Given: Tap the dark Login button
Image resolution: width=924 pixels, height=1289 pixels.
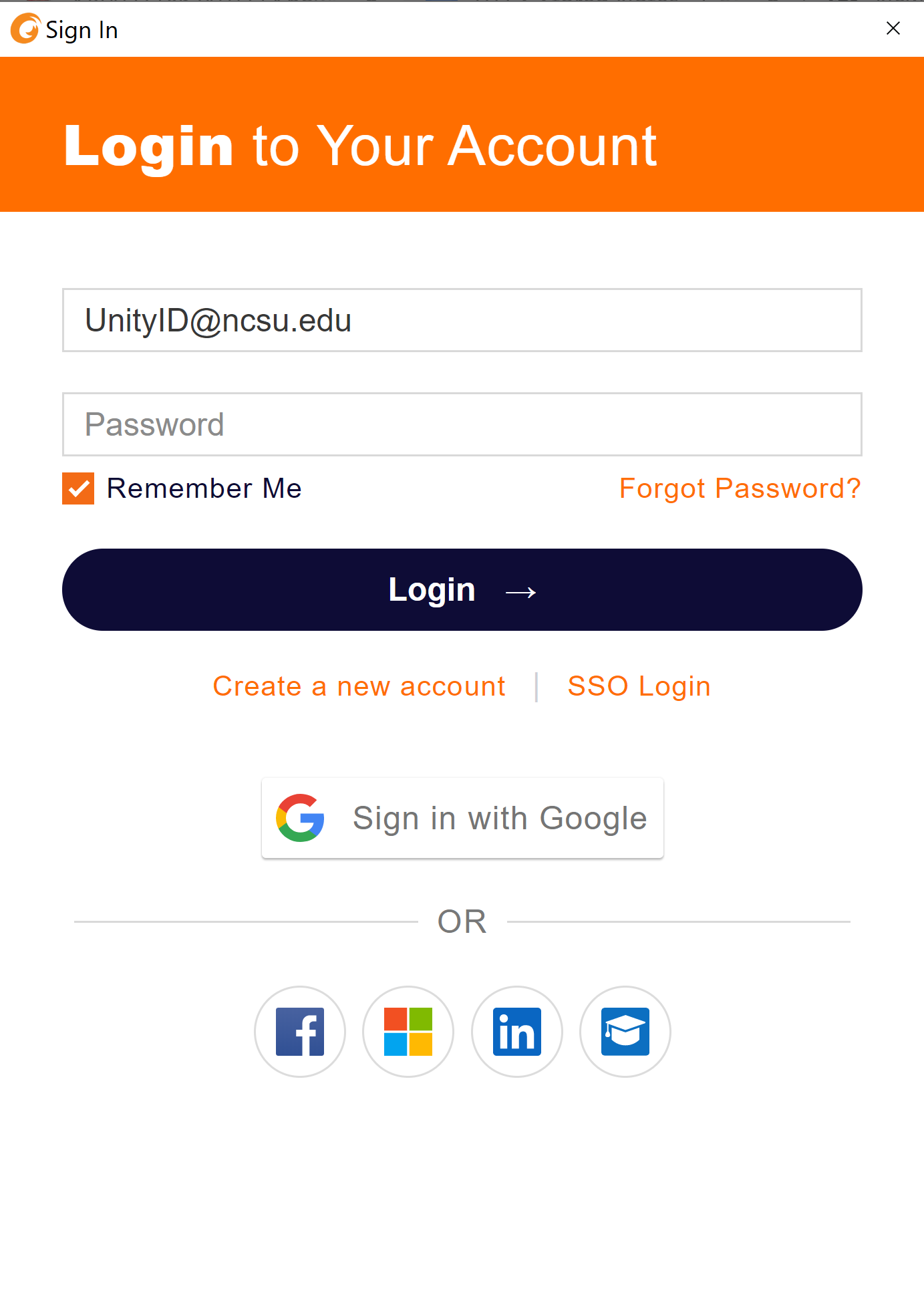Looking at the screenshot, I should tap(462, 590).
